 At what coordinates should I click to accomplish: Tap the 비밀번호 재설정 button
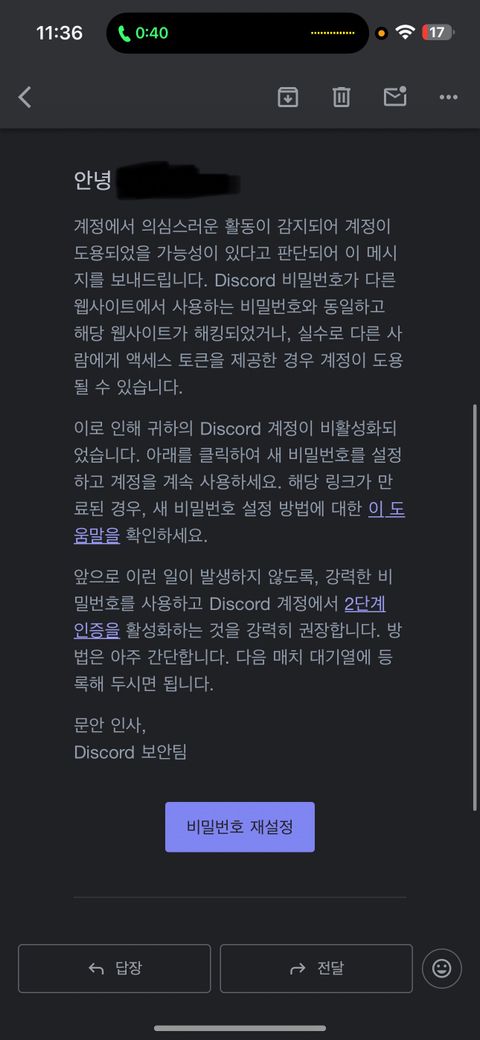click(x=240, y=827)
